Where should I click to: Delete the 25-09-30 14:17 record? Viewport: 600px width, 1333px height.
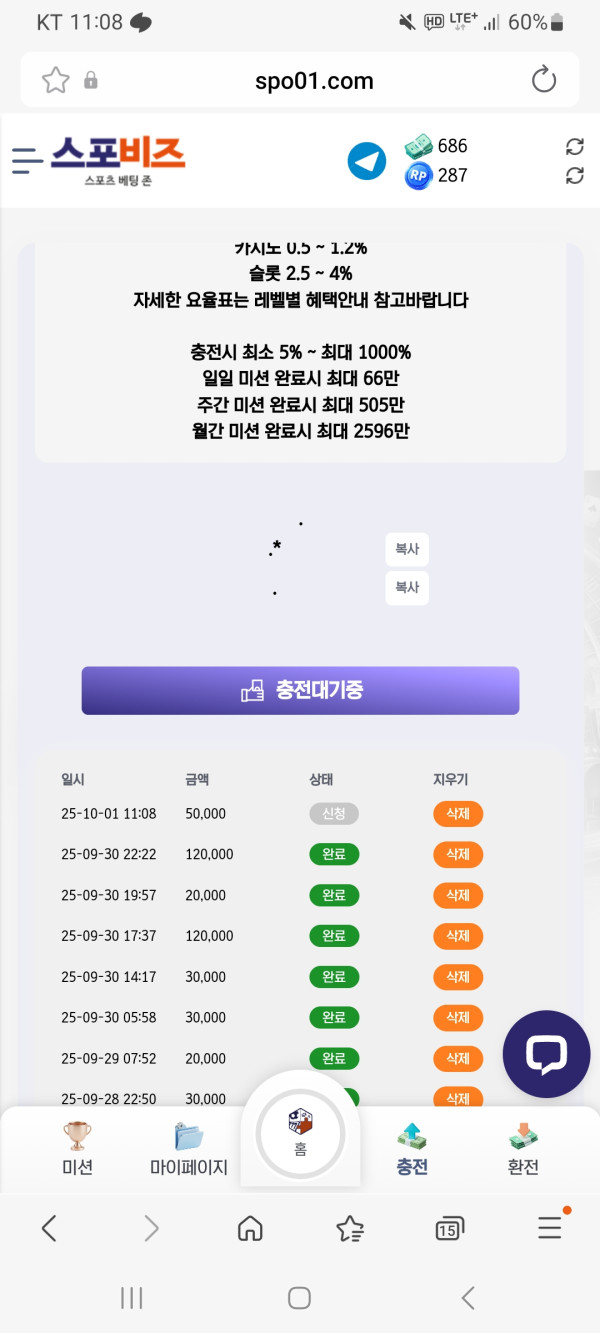[x=458, y=977]
